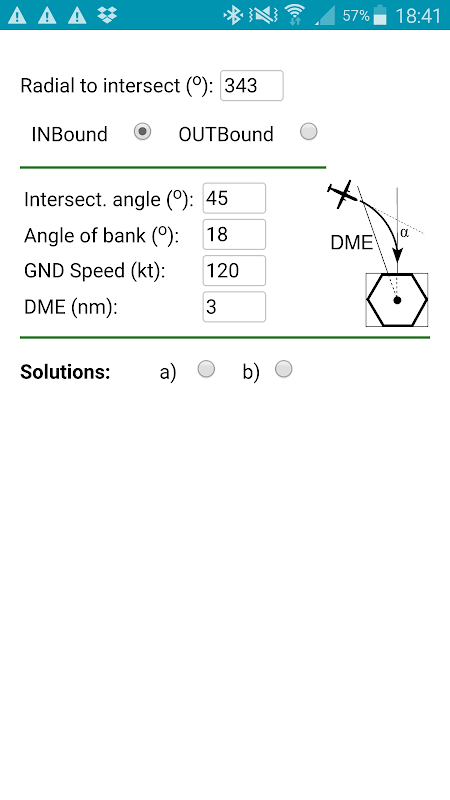
Task: Pick solution b)
Action: (x=284, y=369)
